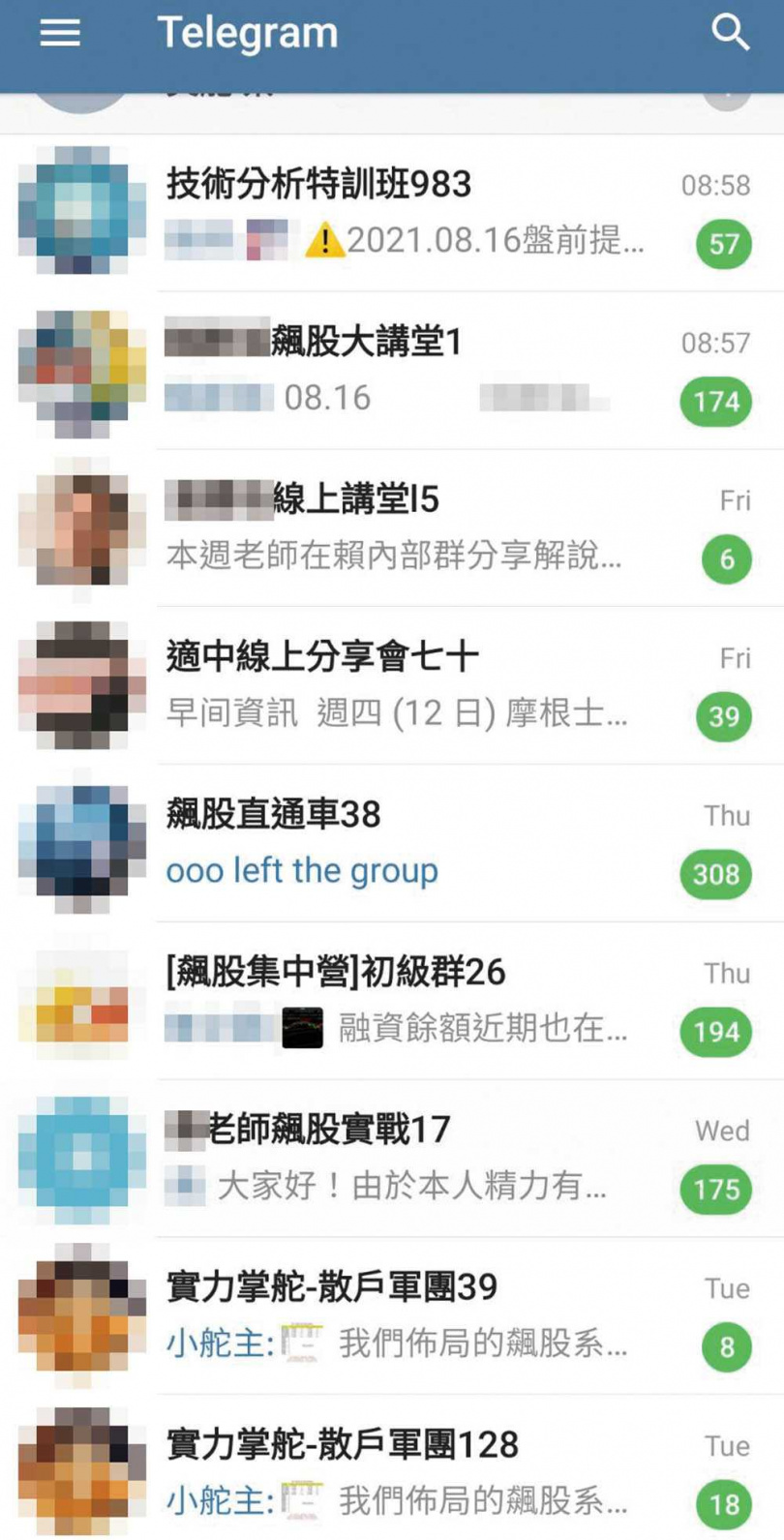Open the 線上講堂I5 chat
This screenshot has height=1540, width=784.
point(407,528)
